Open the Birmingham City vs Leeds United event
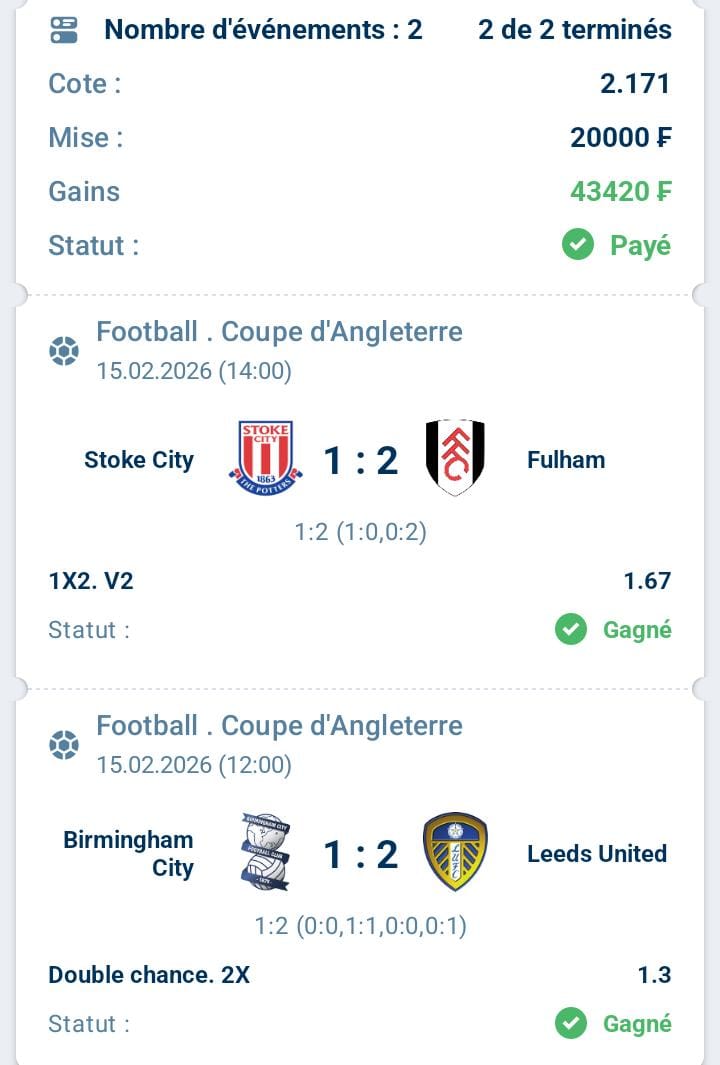This screenshot has width=720, height=1065. [x=360, y=854]
